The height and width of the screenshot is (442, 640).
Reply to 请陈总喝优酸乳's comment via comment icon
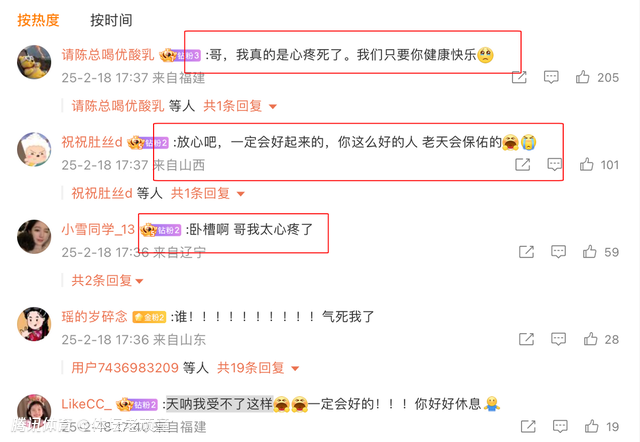tap(551, 78)
